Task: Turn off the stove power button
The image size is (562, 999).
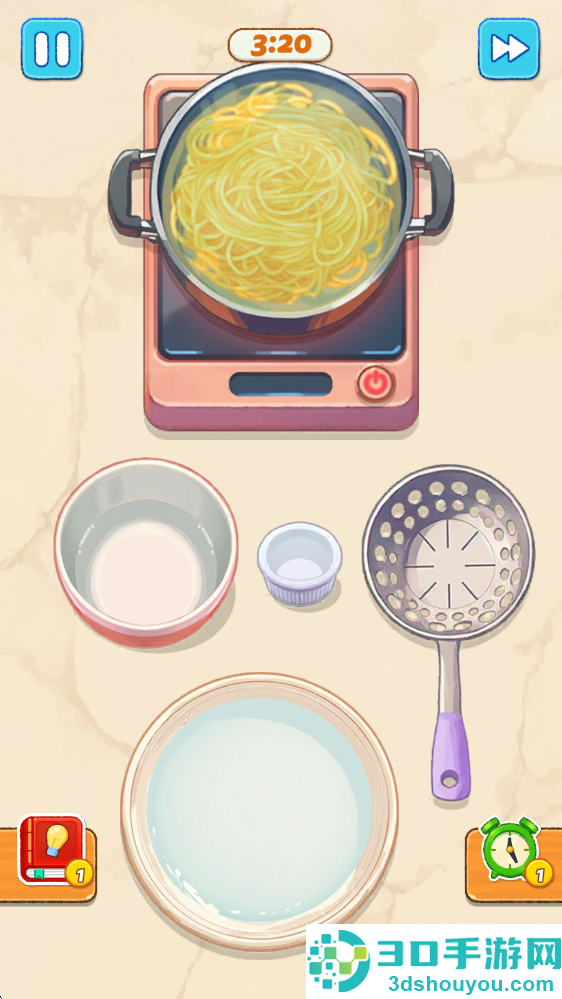Action: 375,384
